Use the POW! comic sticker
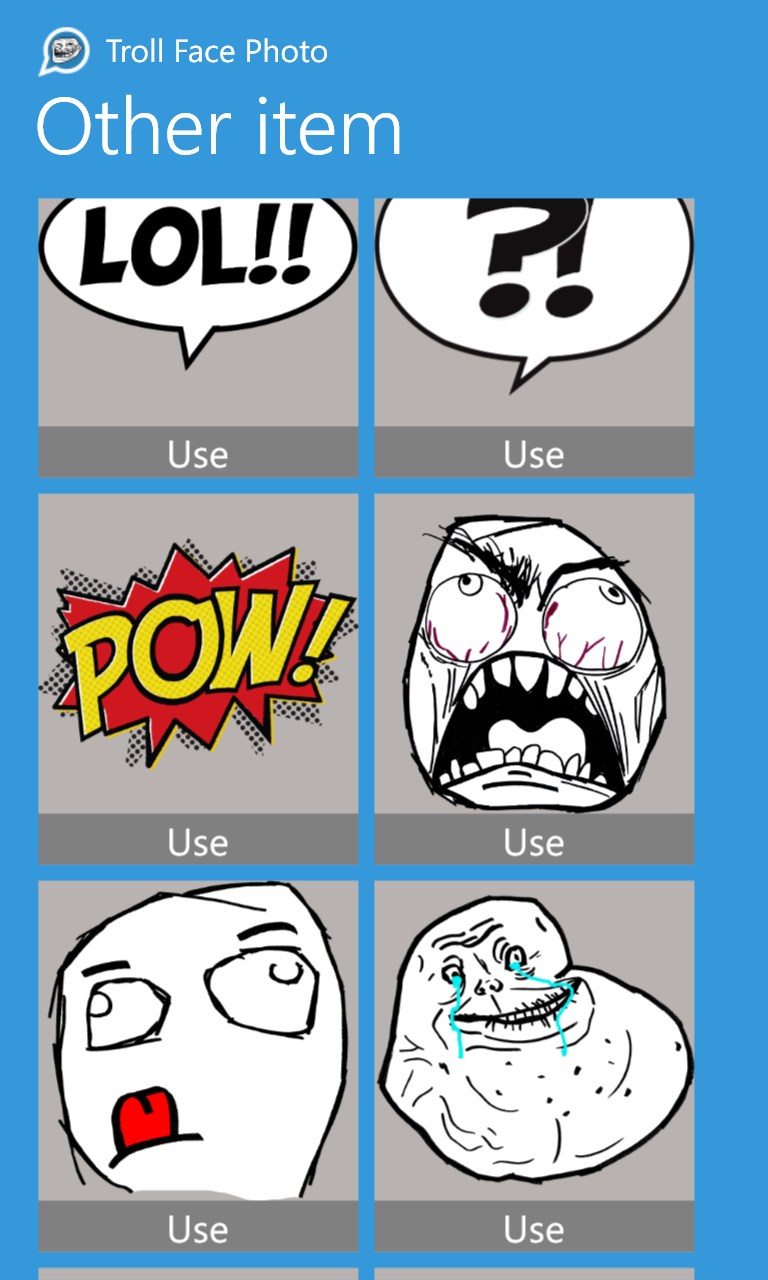The image size is (768, 1280). [198, 841]
